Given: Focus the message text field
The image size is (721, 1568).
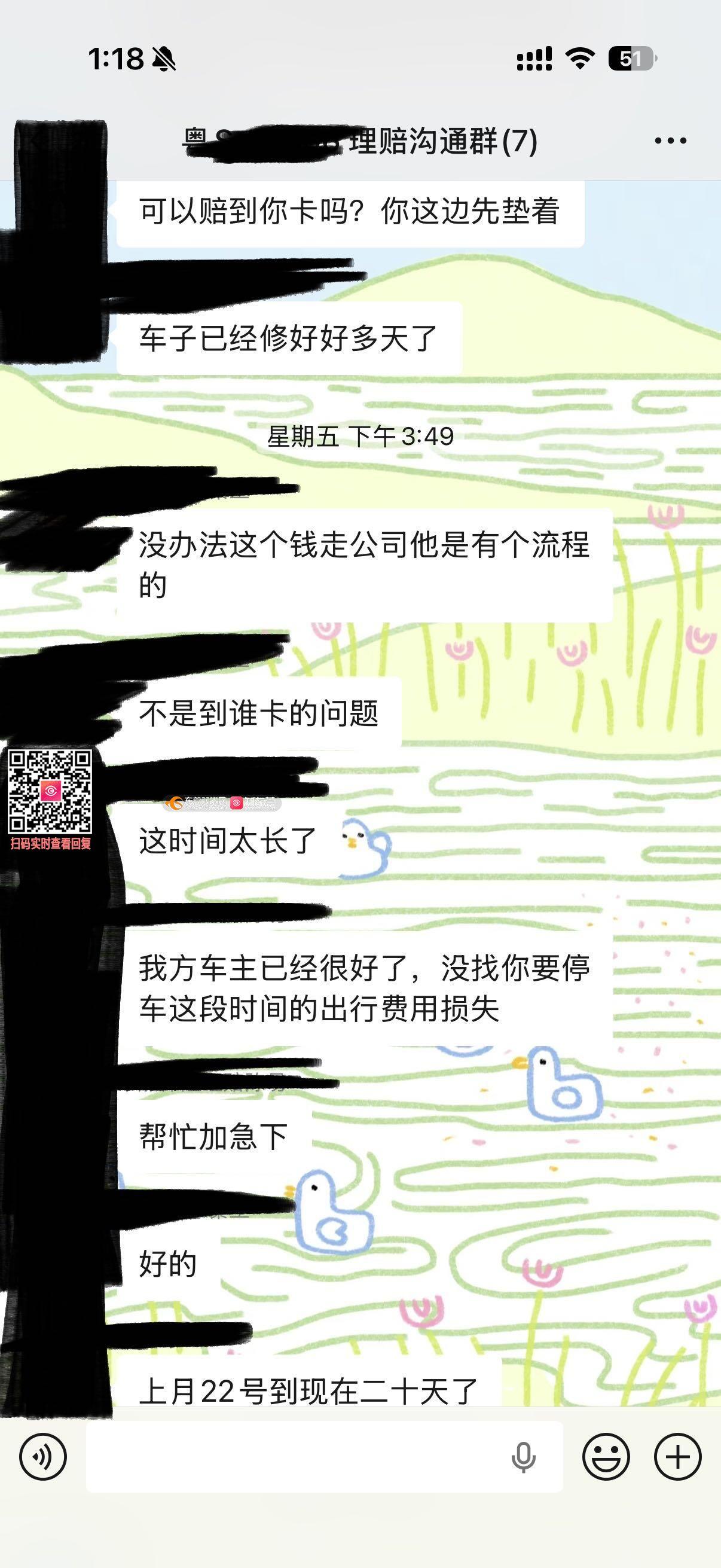Looking at the screenshot, I should tap(292, 1457).
